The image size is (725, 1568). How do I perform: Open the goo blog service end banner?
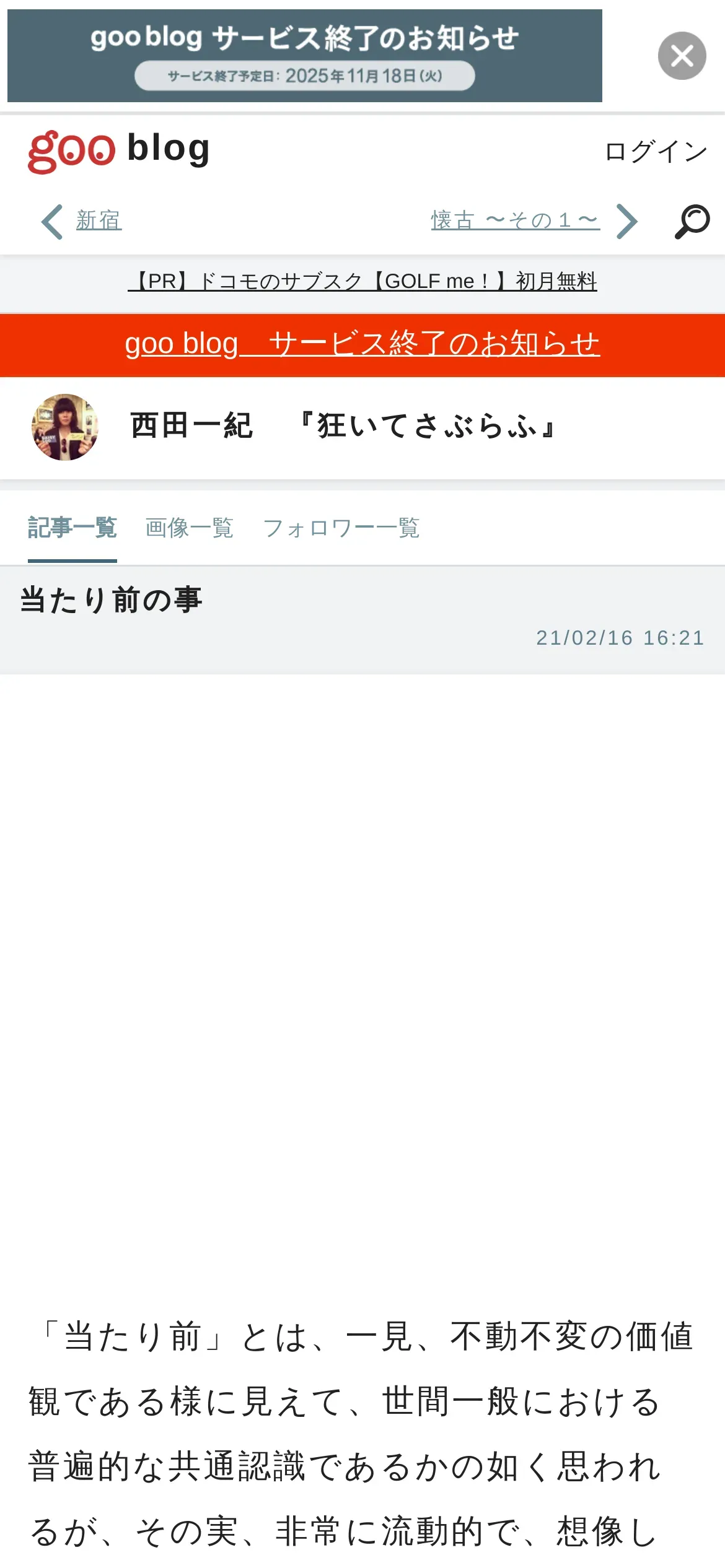(x=304, y=56)
